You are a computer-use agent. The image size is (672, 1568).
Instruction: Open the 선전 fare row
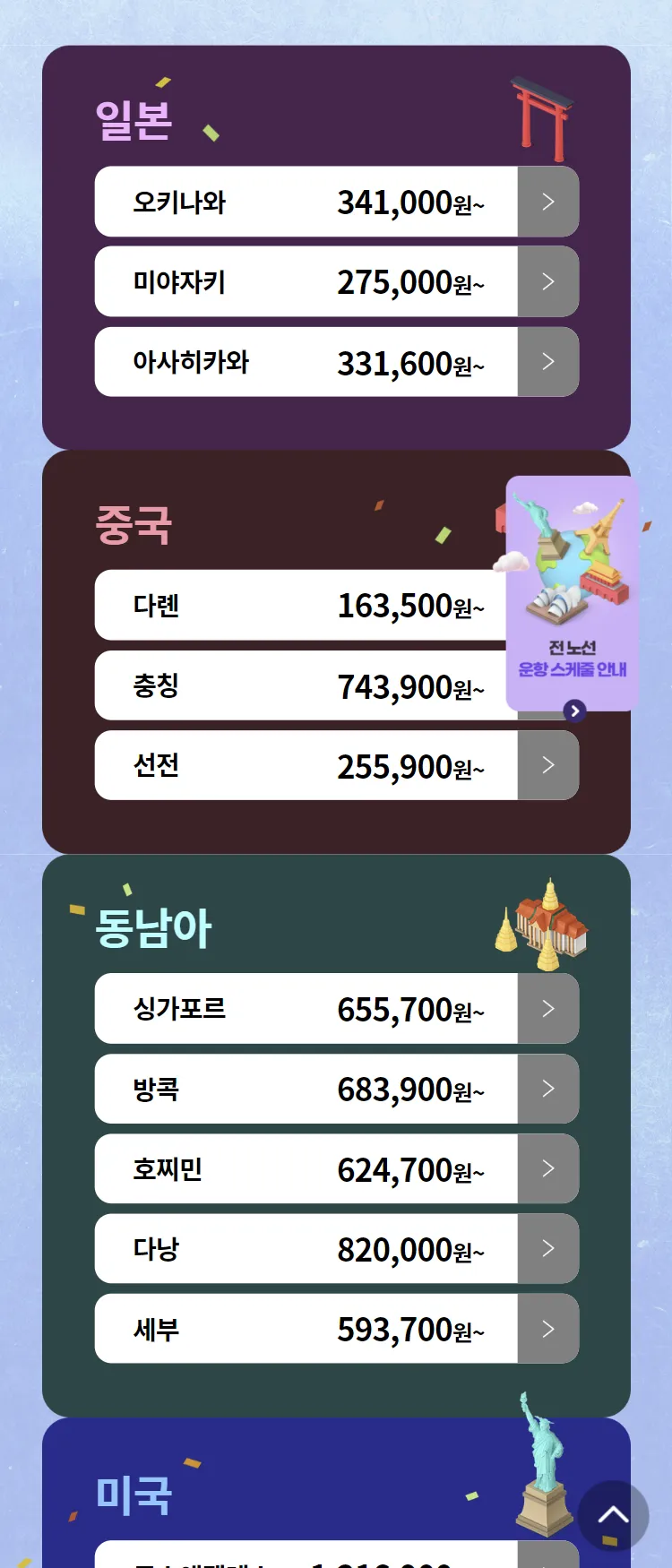[x=336, y=765]
